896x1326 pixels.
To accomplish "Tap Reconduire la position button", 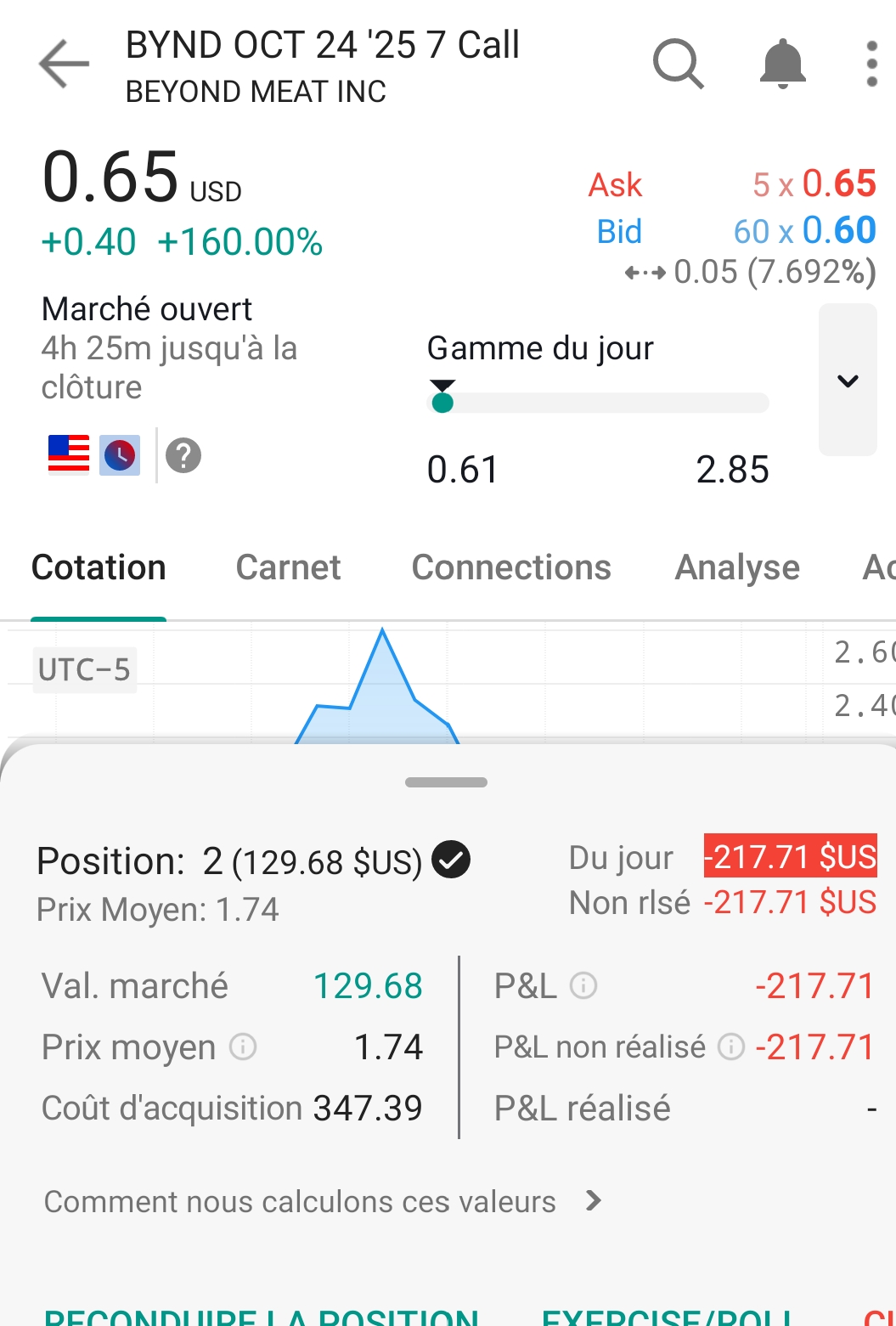I will click(262, 1317).
